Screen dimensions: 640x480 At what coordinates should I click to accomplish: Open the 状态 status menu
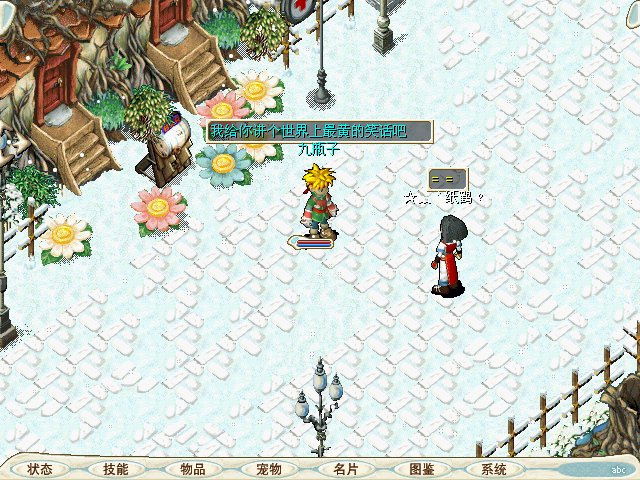40,469
